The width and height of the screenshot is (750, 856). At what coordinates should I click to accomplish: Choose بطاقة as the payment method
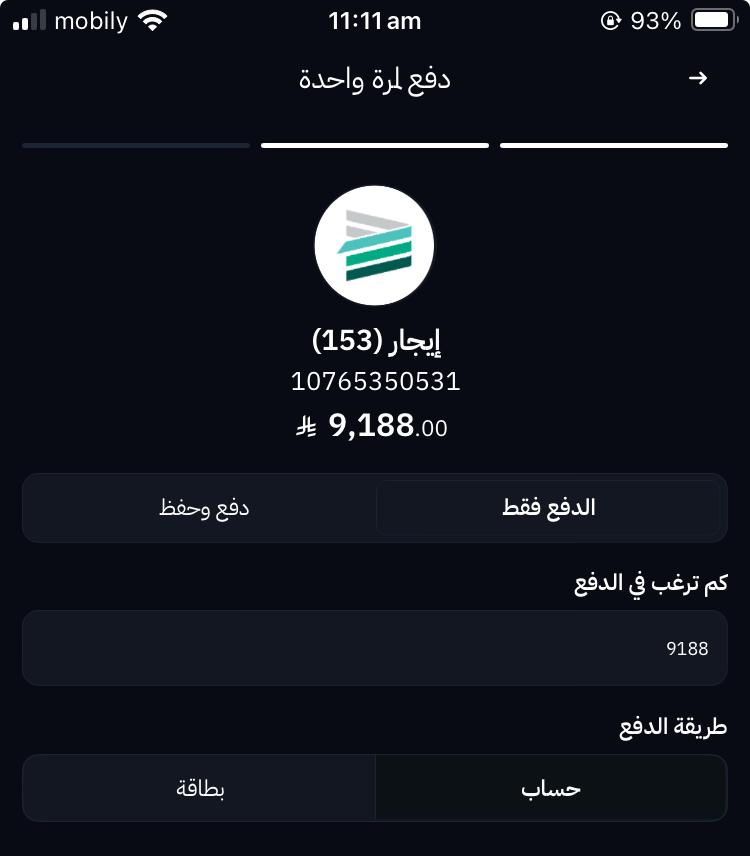point(200,788)
